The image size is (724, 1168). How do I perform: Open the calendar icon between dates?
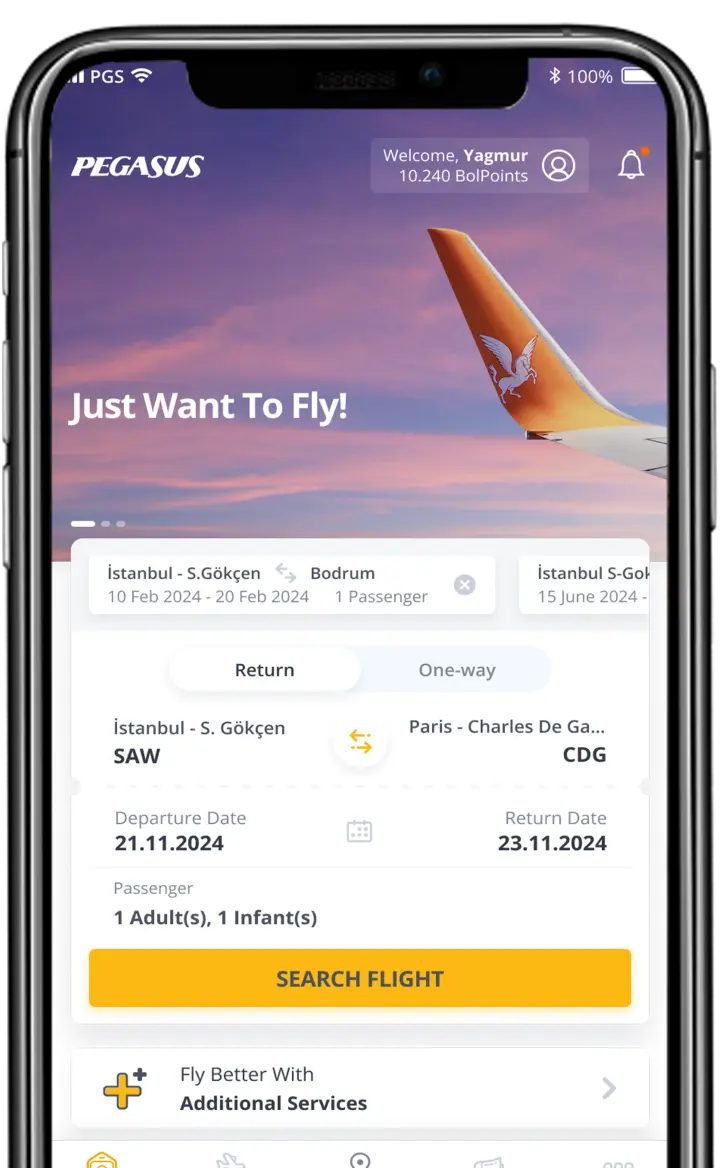click(359, 831)
